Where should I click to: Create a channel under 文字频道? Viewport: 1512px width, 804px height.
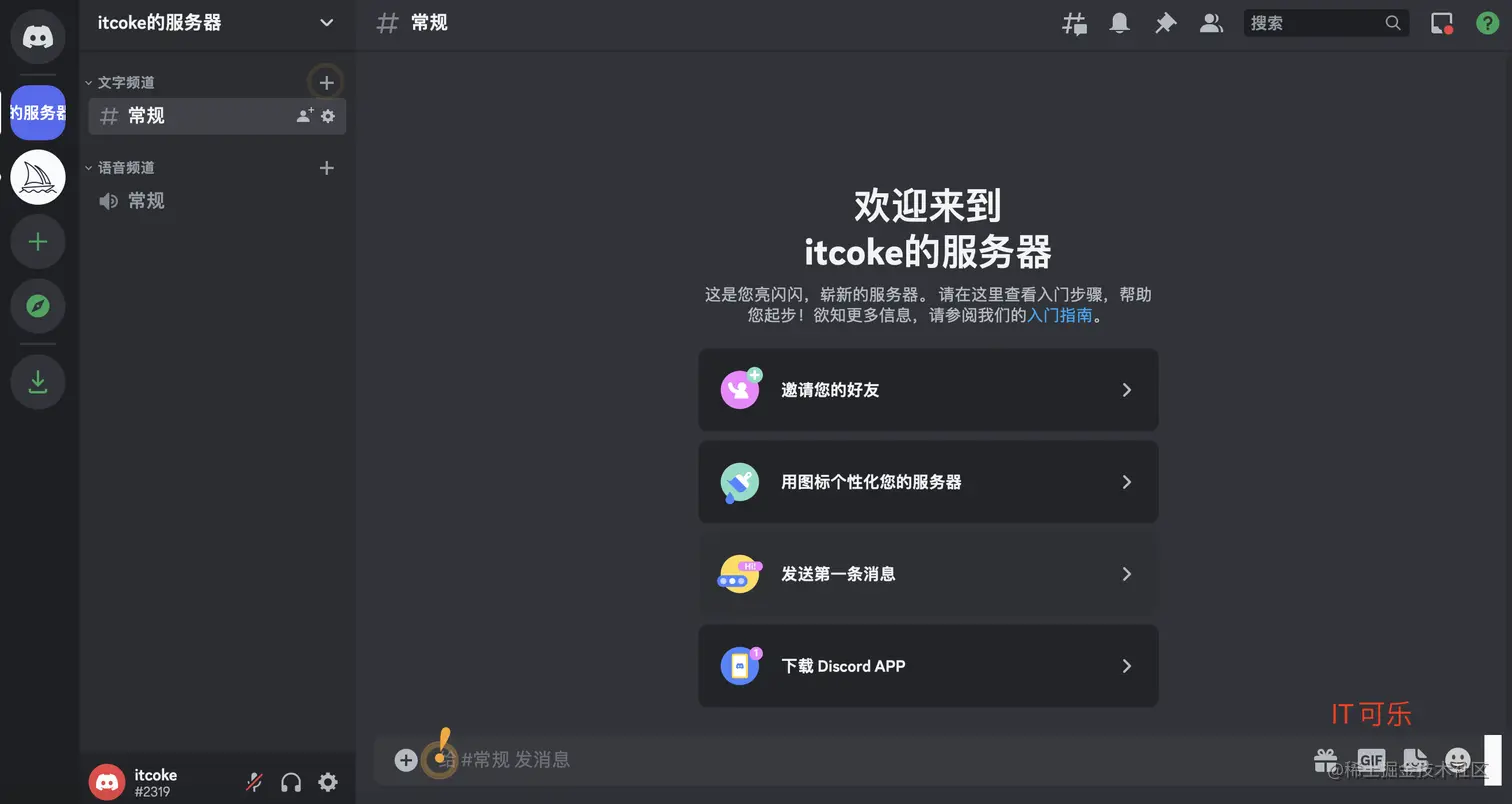(326, 82)
